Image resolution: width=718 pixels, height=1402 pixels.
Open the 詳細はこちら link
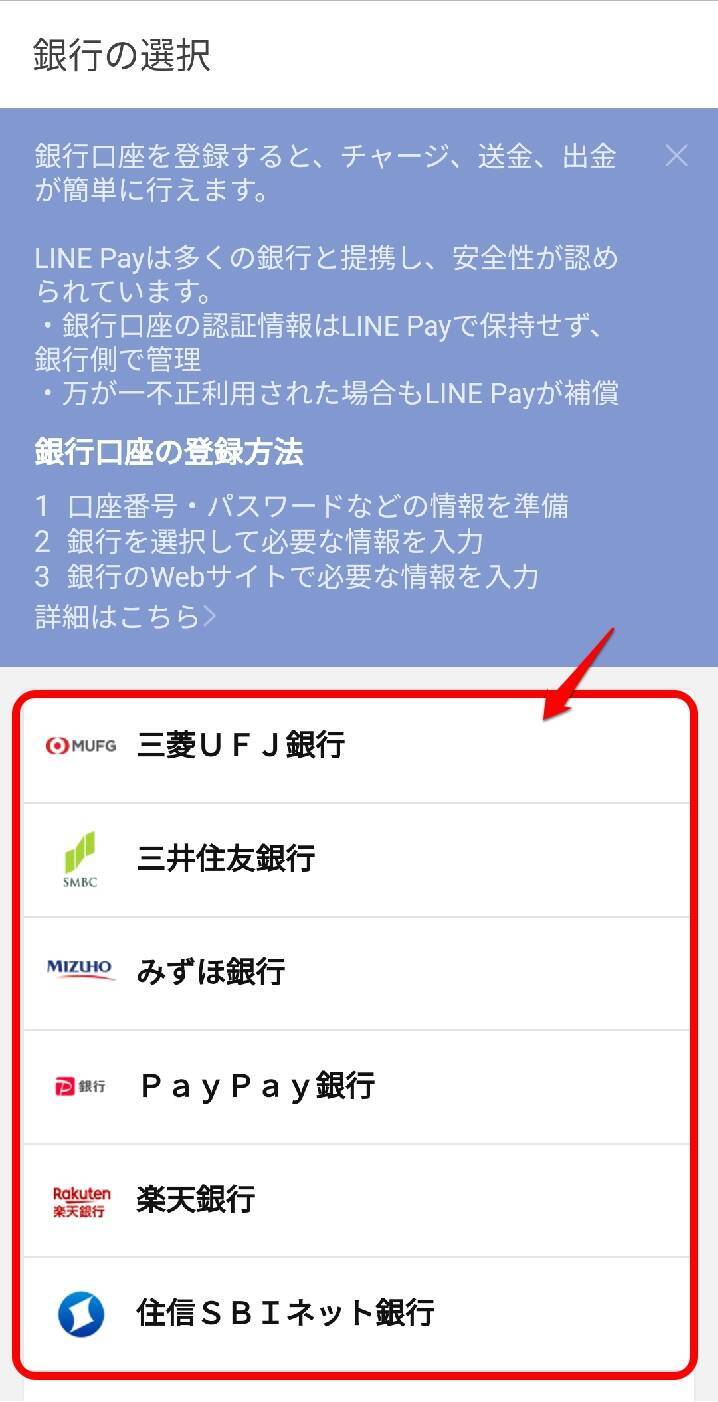coord(125,616)
